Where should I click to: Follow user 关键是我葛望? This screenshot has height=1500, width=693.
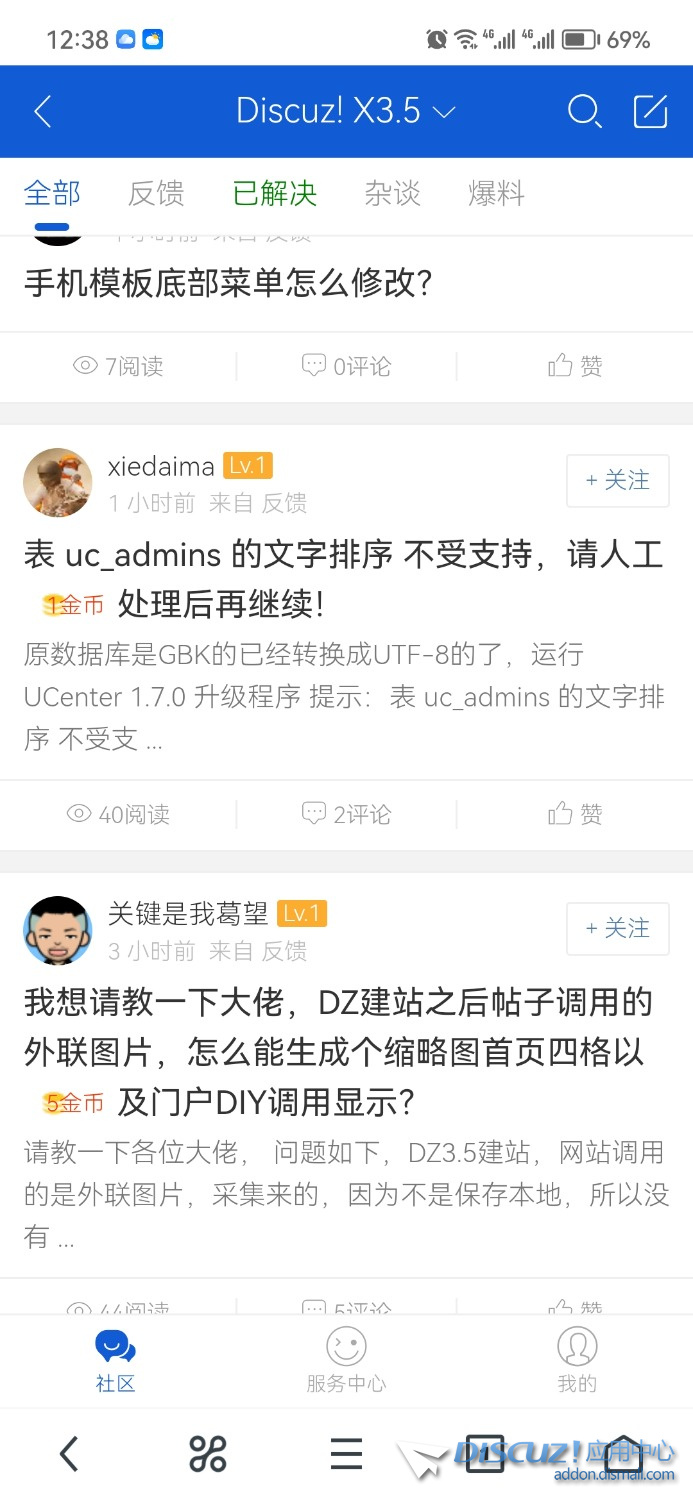click(x=617, y=929)
